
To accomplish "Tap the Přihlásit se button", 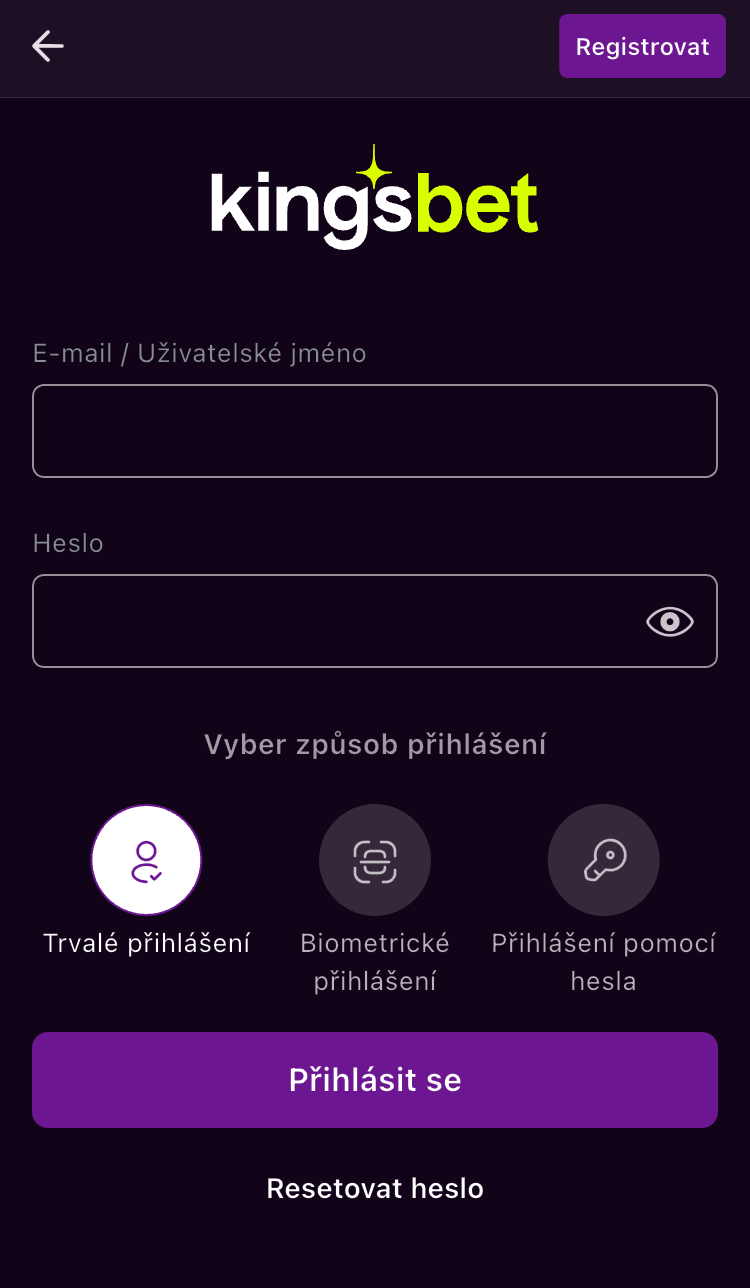I will tap(375, 1080).
